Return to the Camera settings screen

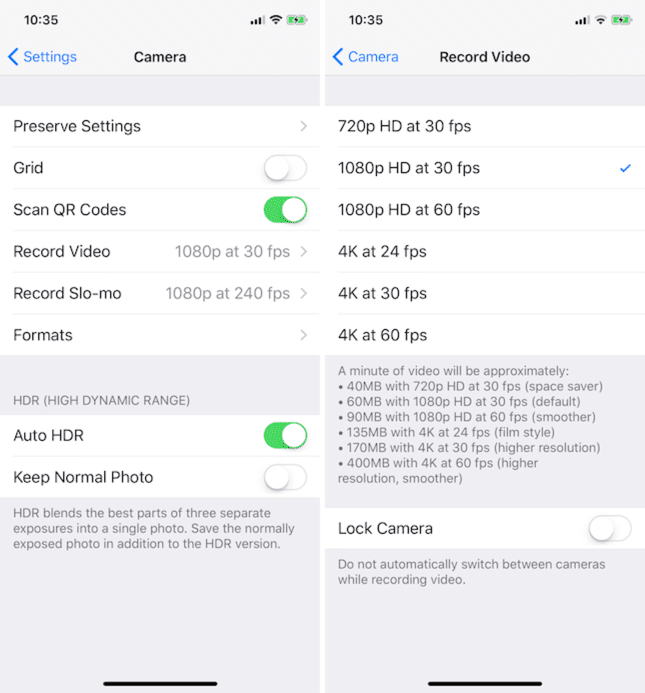tap(365, 57)
